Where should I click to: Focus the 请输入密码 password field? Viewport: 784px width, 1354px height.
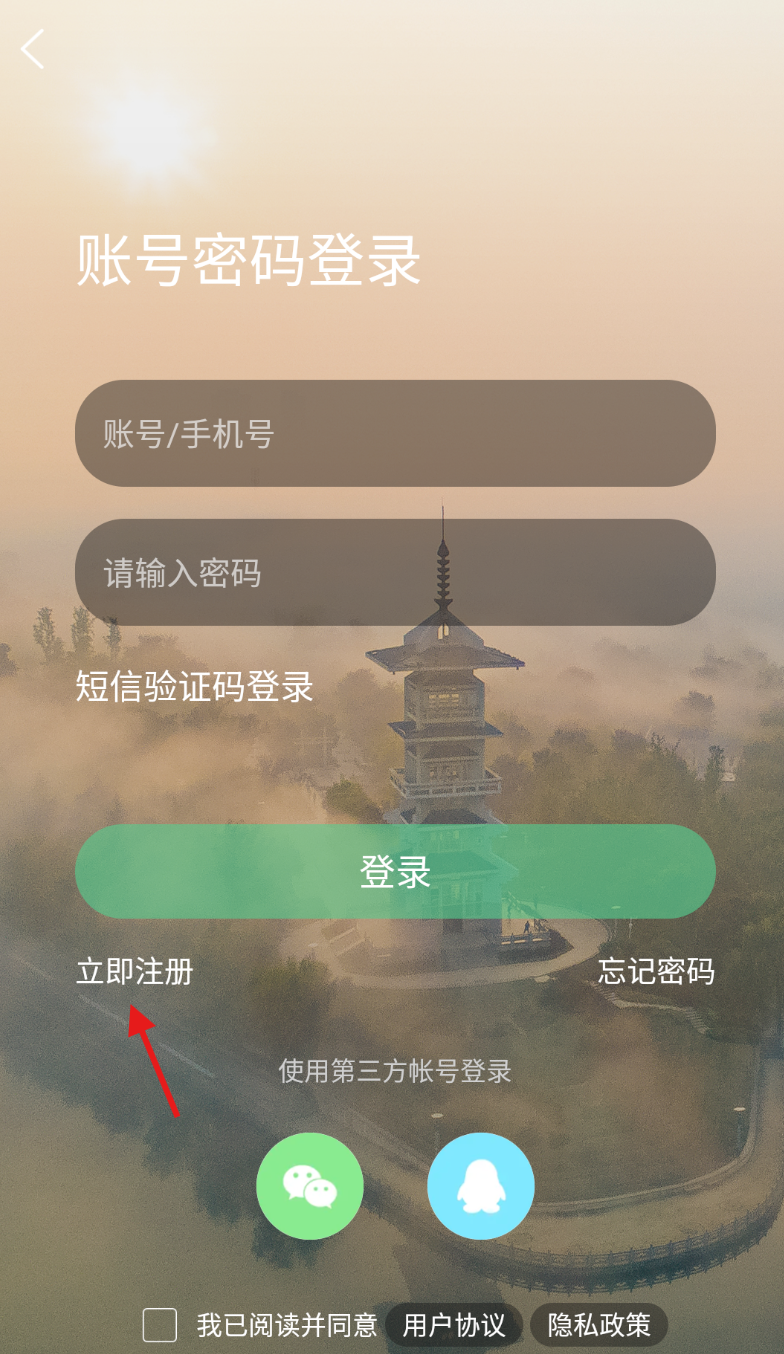click(x=395, y=572)
